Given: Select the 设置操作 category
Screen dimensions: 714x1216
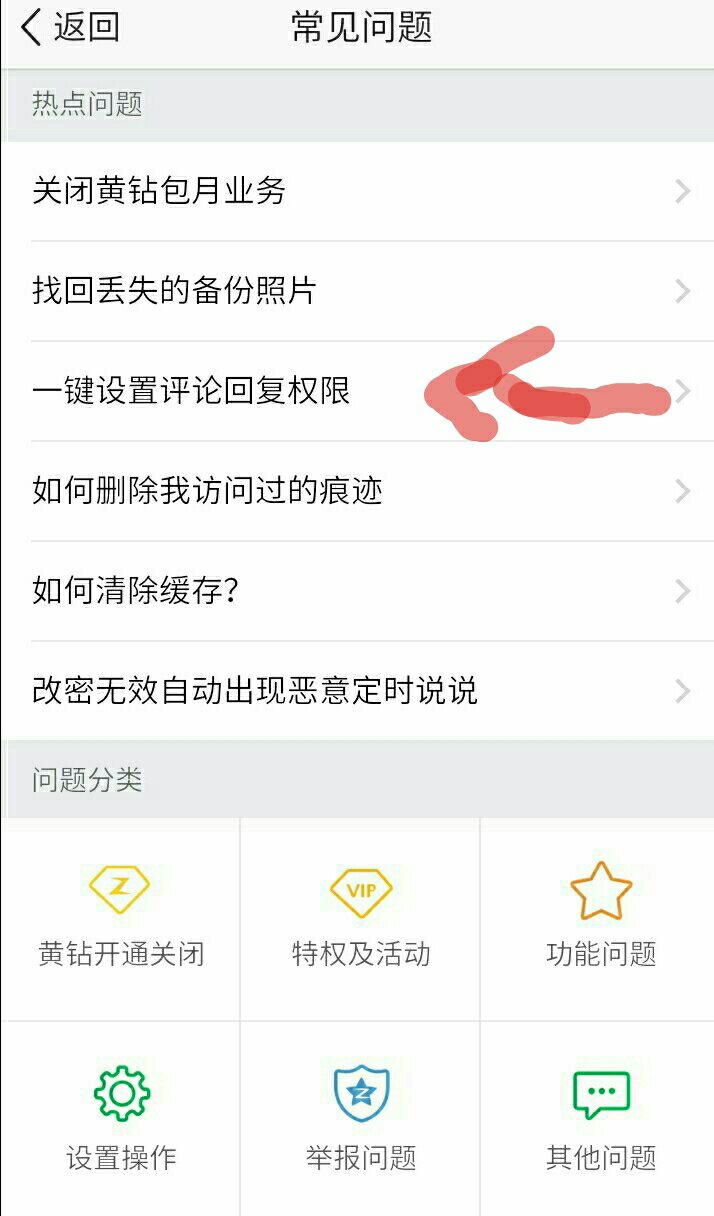Looking at the screenshot, I should 120,1120.
